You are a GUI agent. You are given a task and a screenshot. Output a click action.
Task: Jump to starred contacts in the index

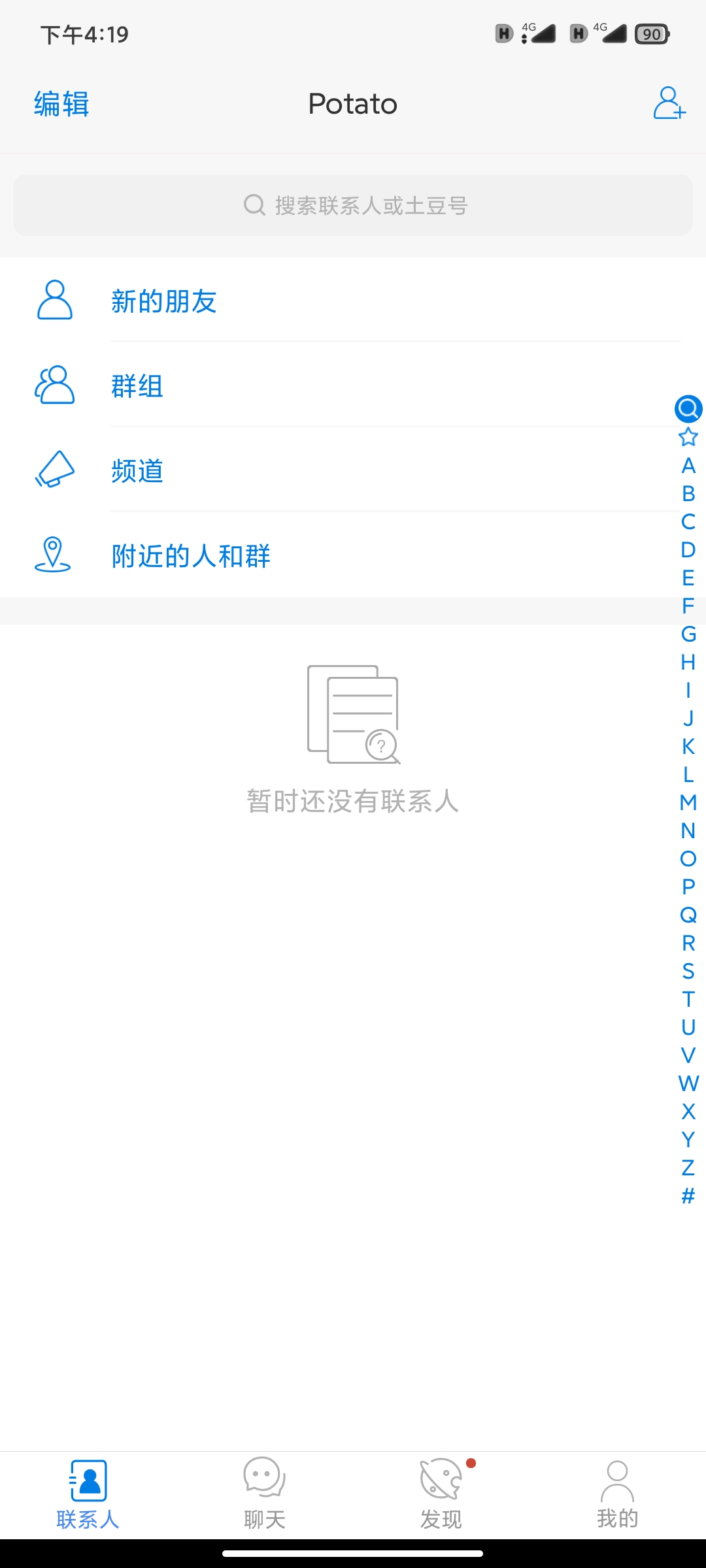pos(688,437)
